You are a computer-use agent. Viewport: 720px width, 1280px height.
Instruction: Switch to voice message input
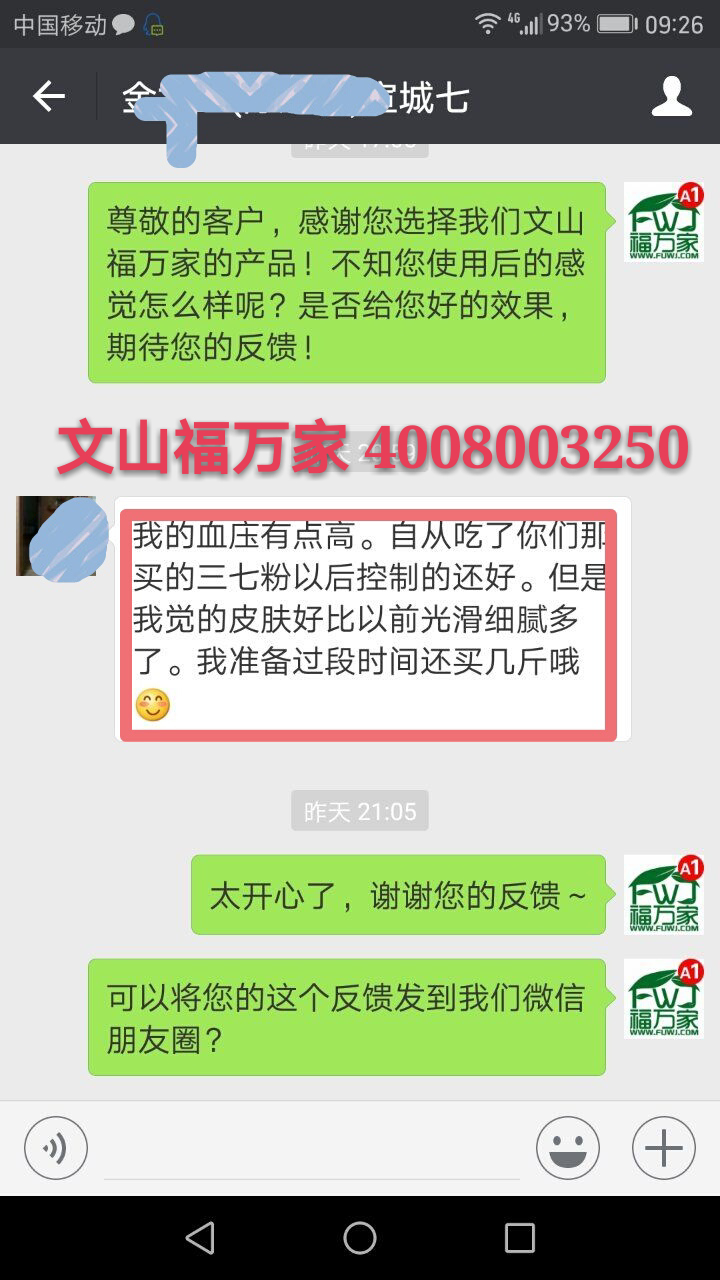[56, 1148]
